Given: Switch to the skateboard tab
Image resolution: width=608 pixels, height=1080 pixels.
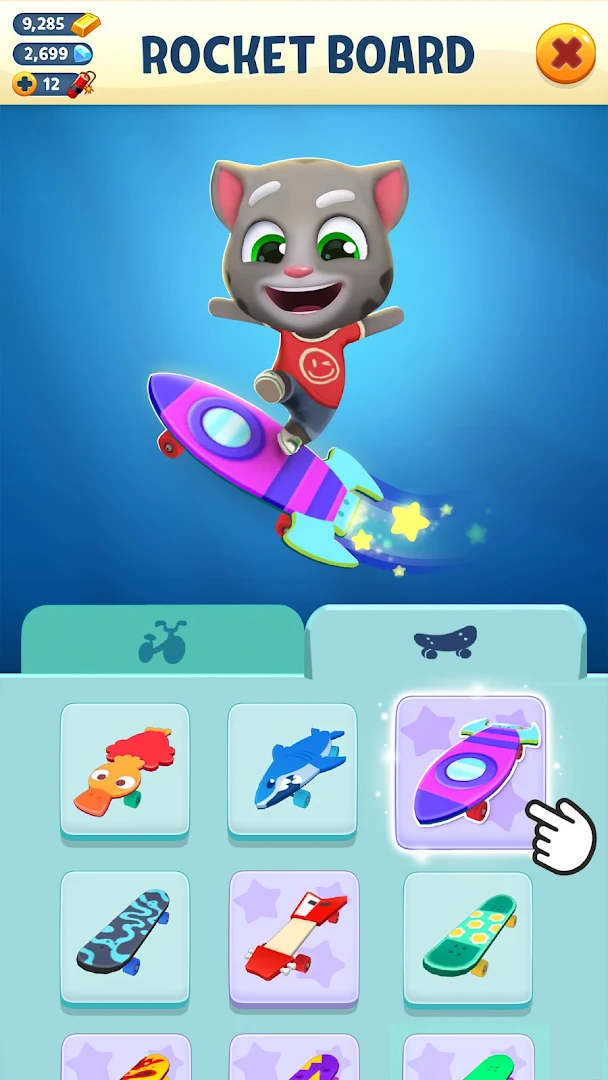Looking at the screenshot, I should tap(445, 641).
